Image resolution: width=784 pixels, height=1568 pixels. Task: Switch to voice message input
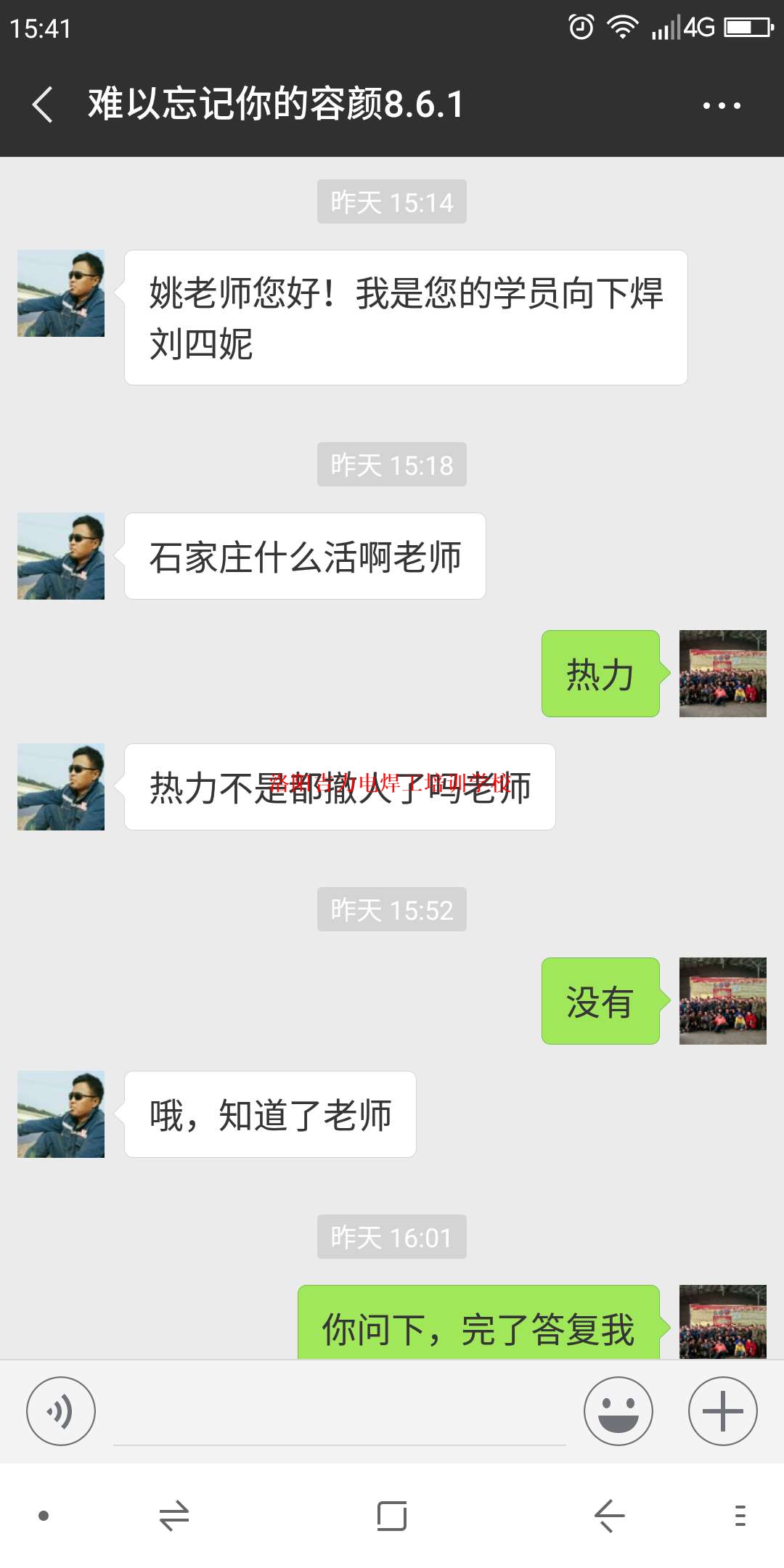coord(61,1411)
